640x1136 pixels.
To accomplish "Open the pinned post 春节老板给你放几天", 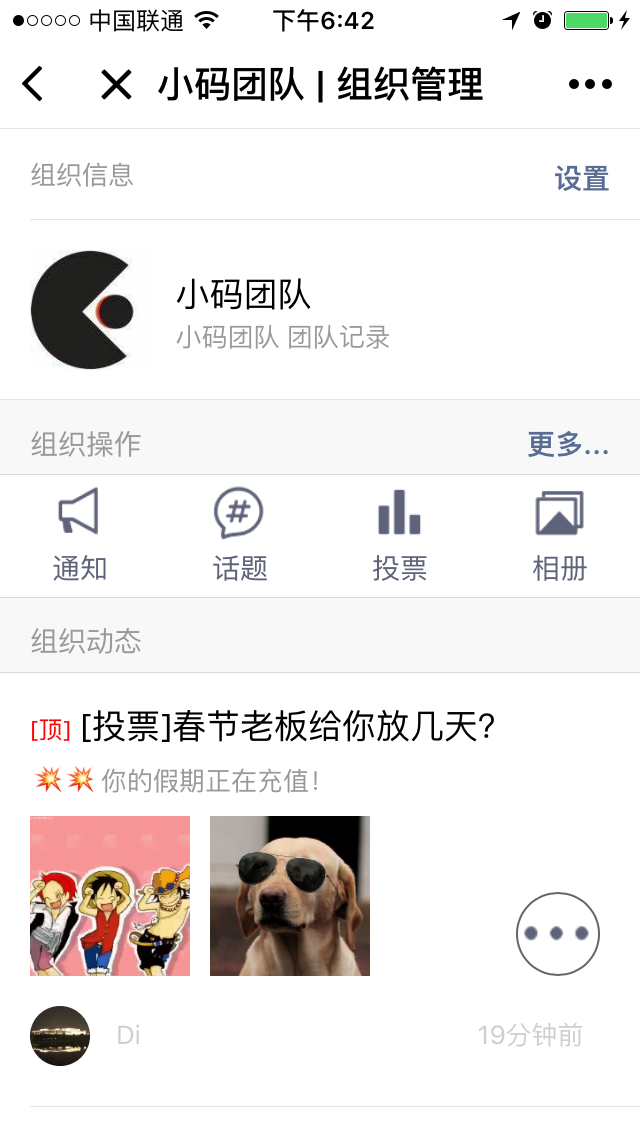I will tap(288, 727).
